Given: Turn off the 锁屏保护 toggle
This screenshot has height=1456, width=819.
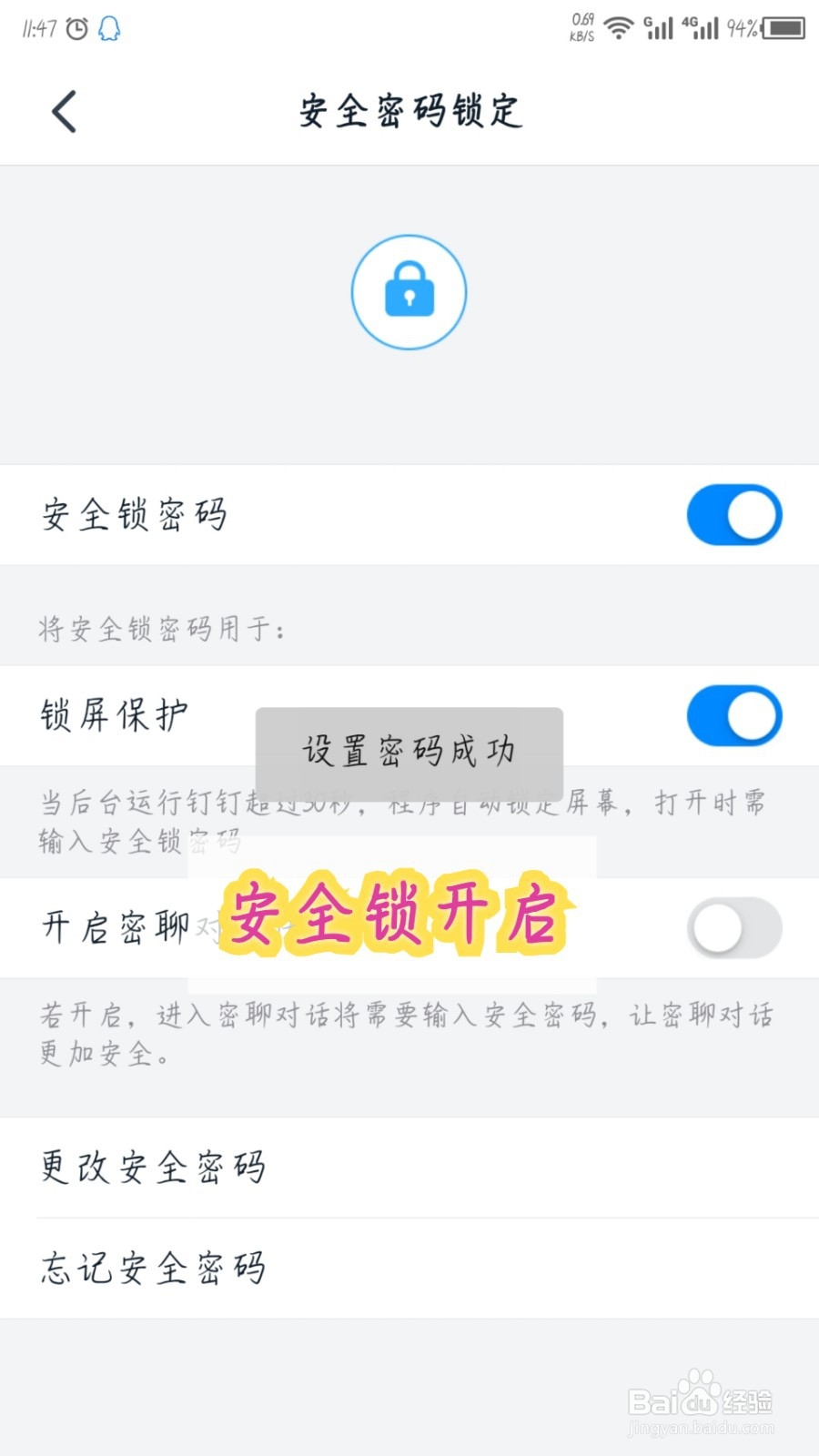Looking at the screenshot, I should [734, 716].
